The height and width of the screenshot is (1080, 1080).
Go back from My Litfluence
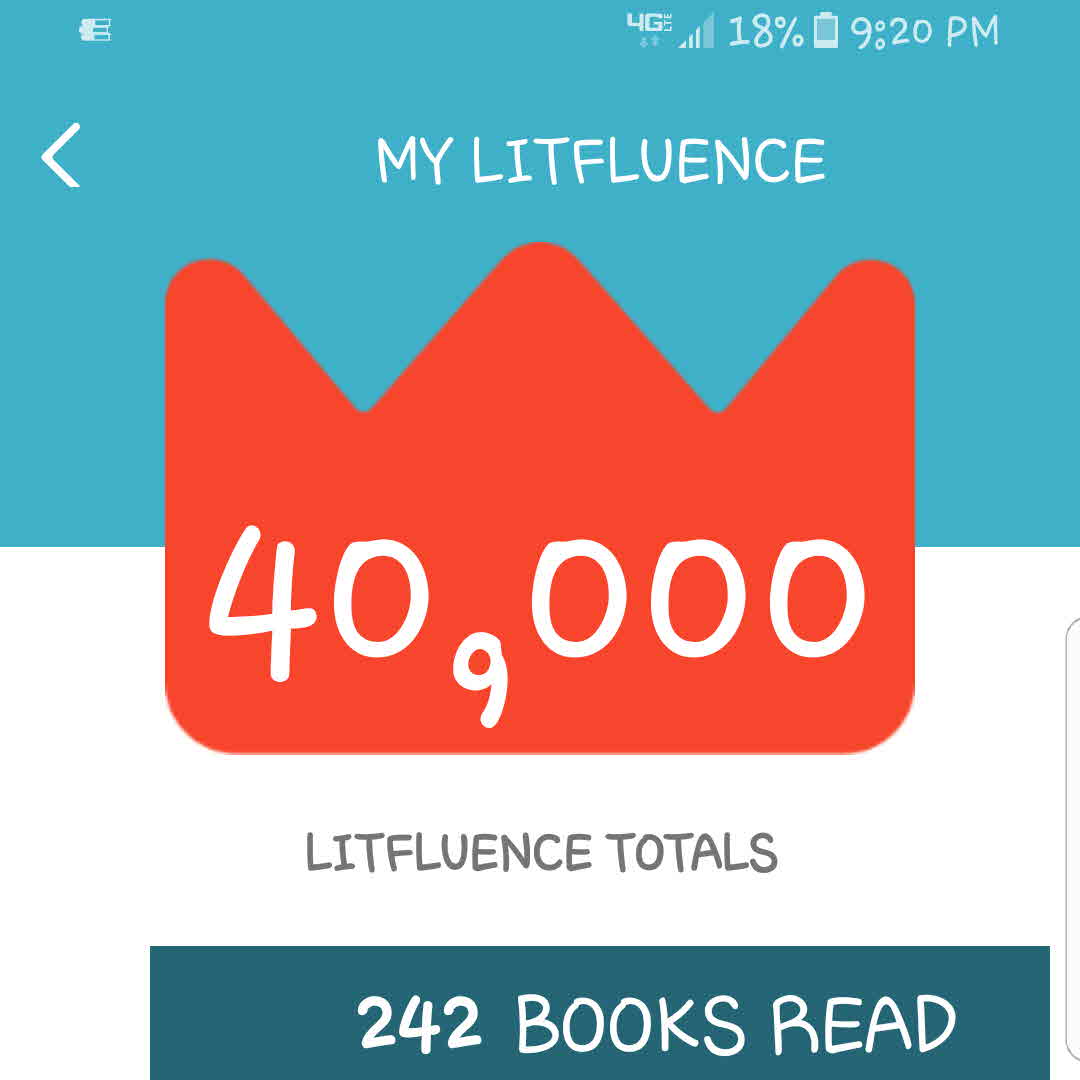61,156
